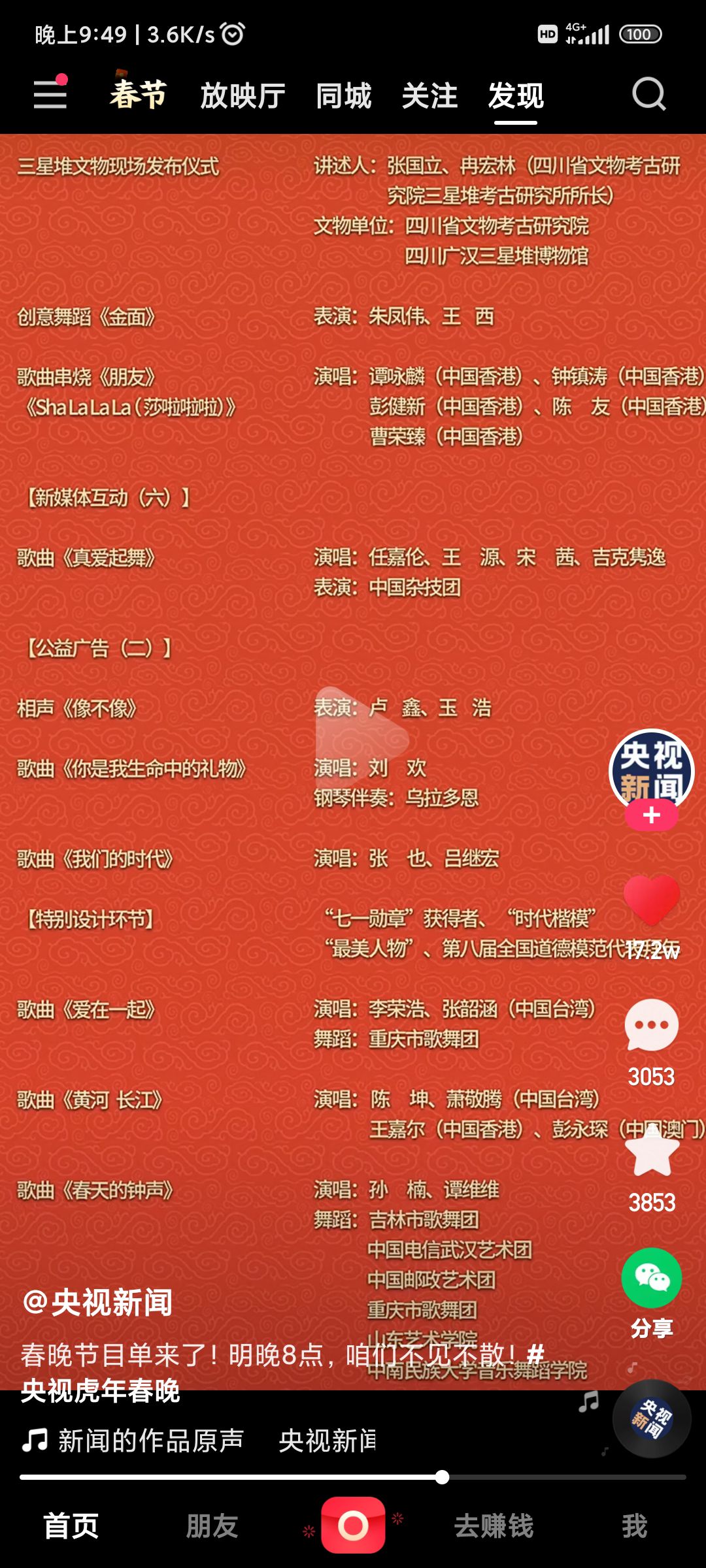Open the 去赚钱 tab
The image size is (706, 1568).
point(494,1526)
